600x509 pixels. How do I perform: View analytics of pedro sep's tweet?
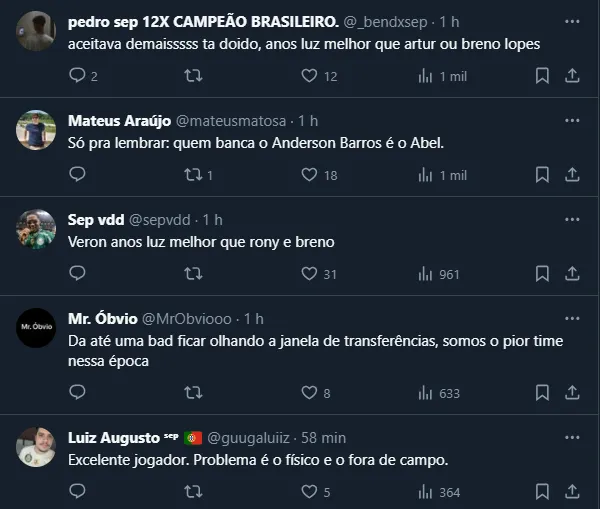point(424,75)
